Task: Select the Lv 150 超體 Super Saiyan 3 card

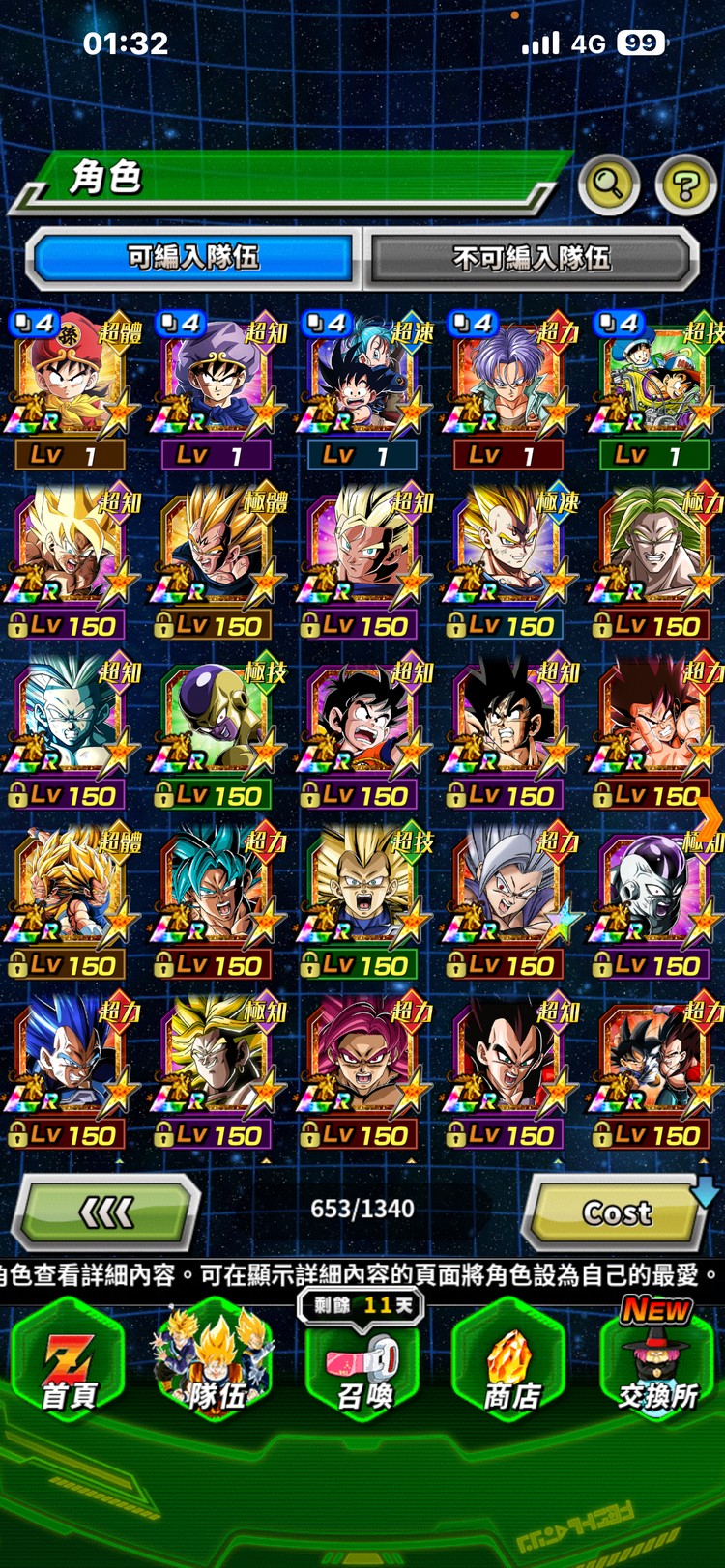Action: click(70, 897)
